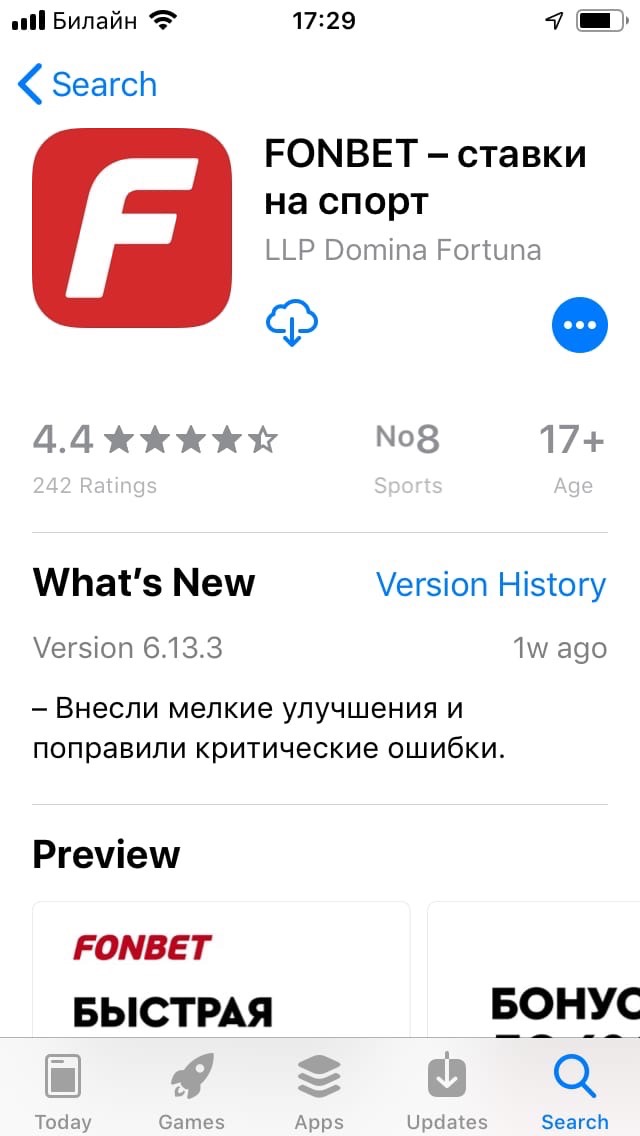Switch to the Today tab
Viewport: 640px width, 1136px height.
coord(63,1091)
